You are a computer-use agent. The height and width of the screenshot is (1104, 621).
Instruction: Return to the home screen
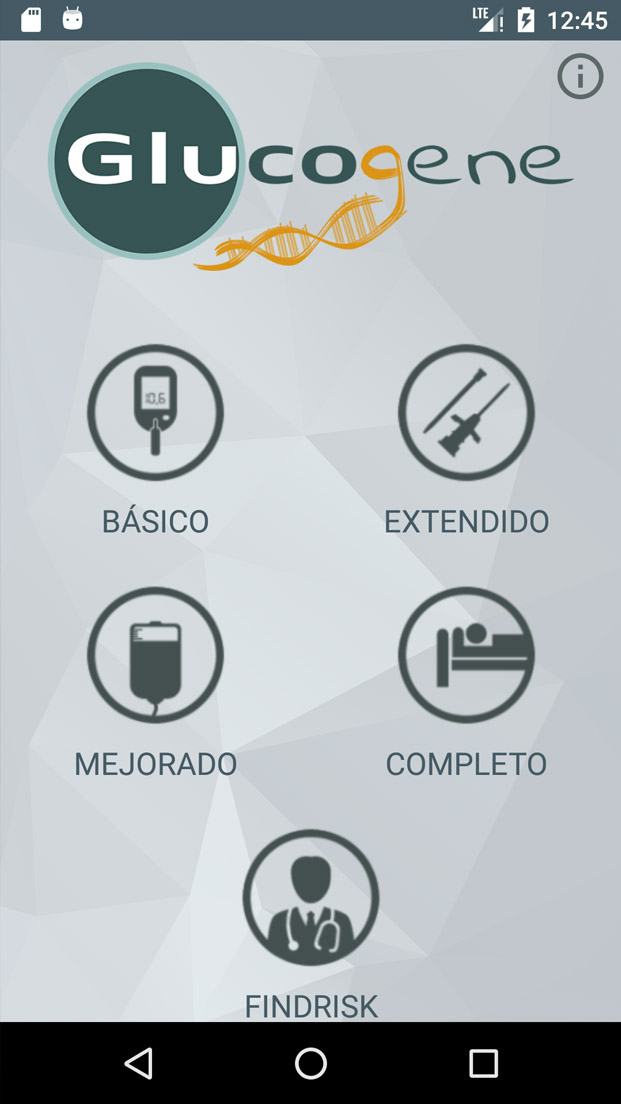click(x=311, y=1063)
